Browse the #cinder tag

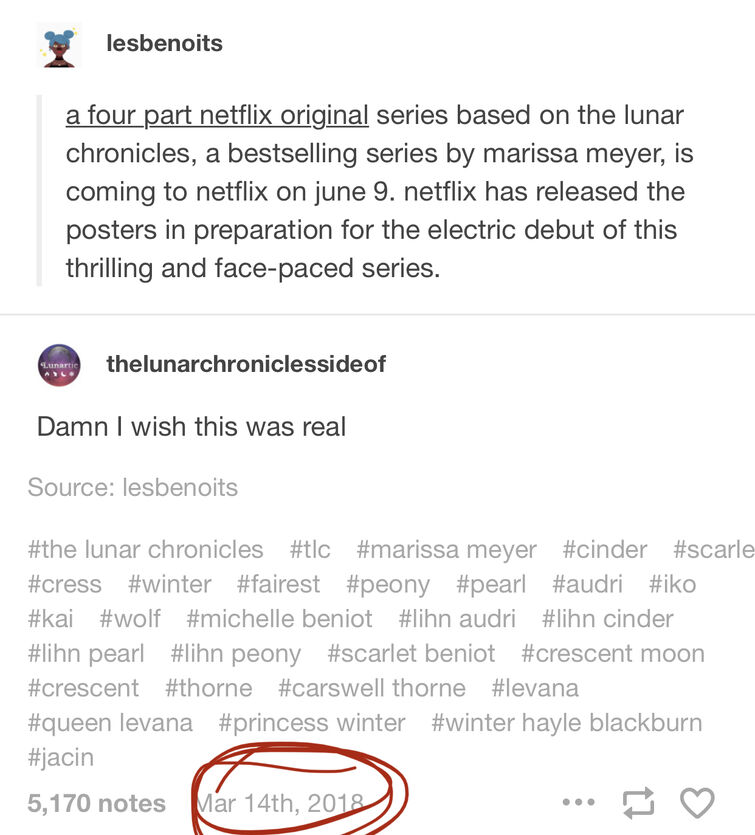604,549
